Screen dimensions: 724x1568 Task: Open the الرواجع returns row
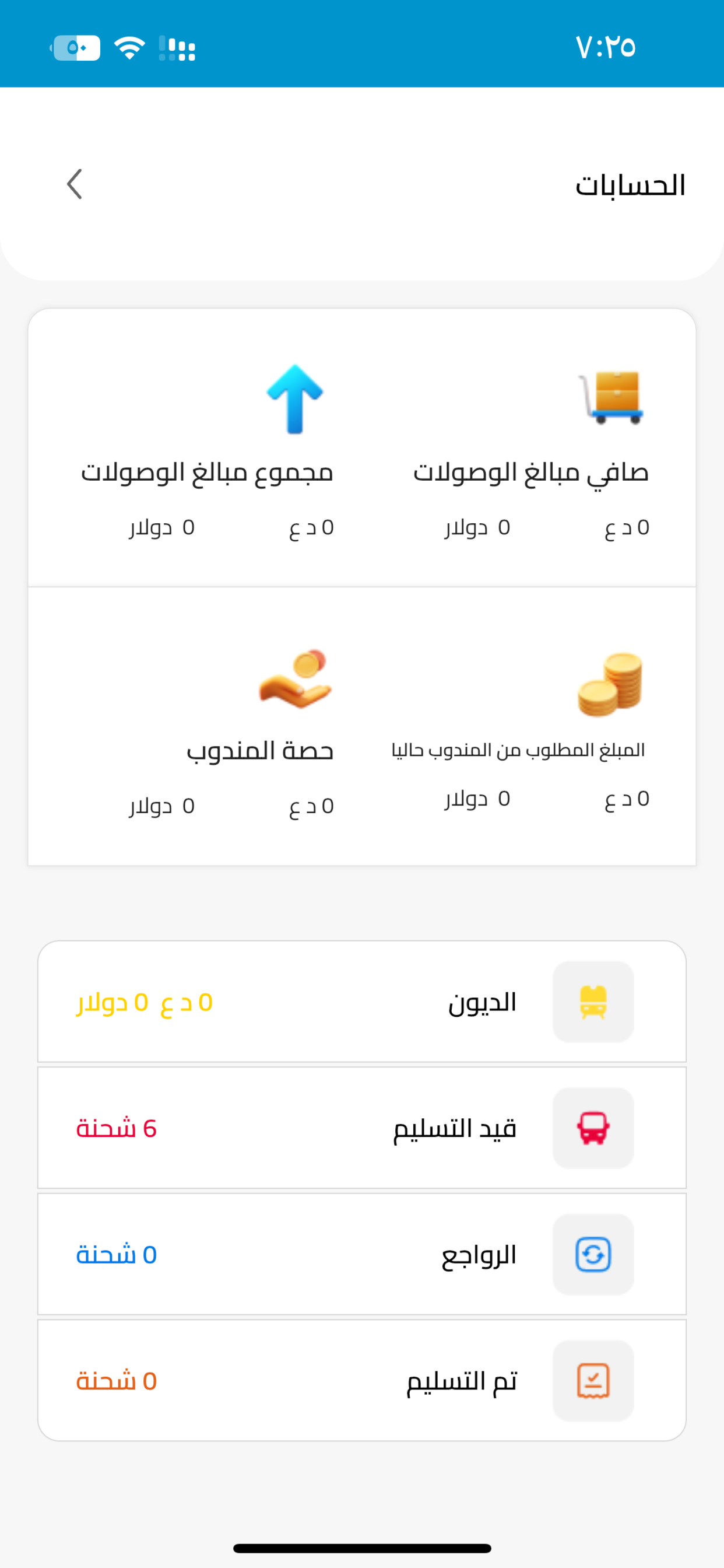pos(362,1255)
